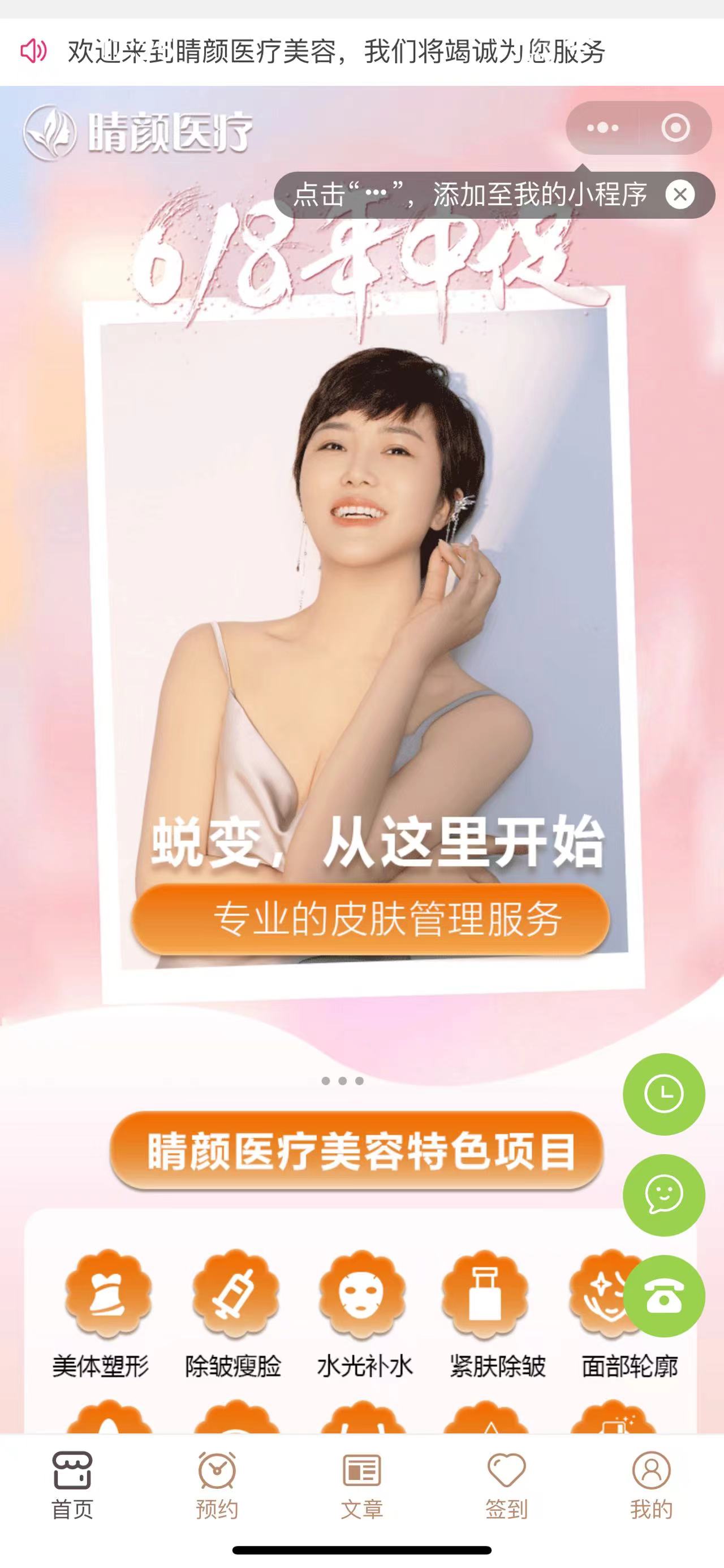Dismiss the add to my mini programs tip

click(x=679, y=195)
